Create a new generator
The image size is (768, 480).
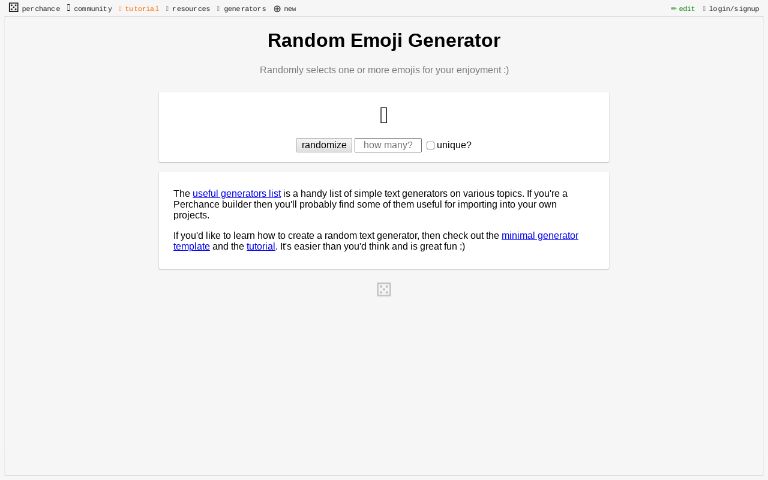pyautogui.click(x=285, y=8)
